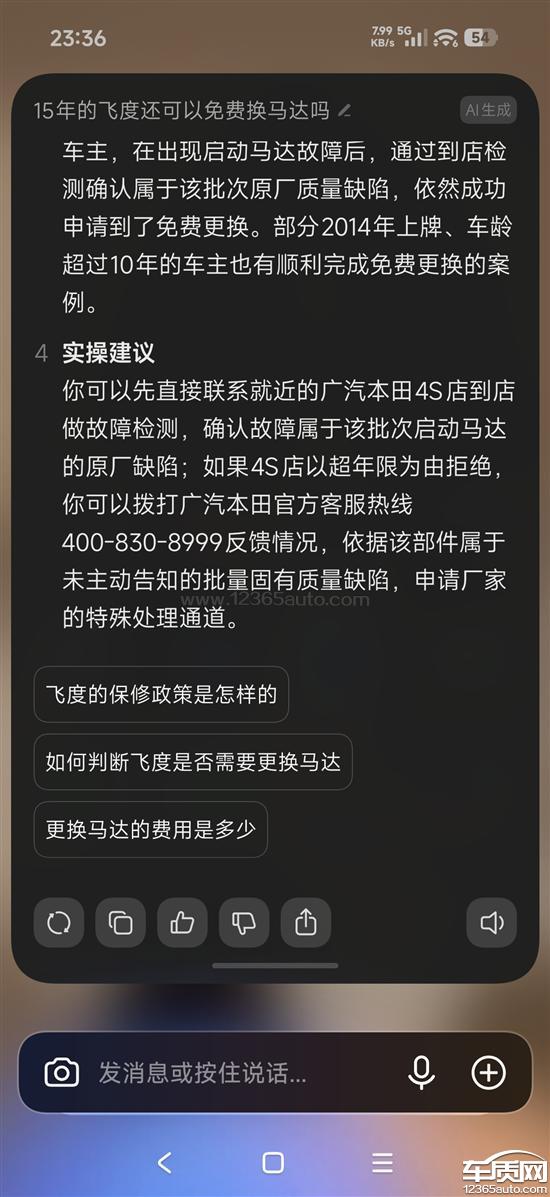
Task: Open more options with the plus icon
Action: click(489, 1073)
